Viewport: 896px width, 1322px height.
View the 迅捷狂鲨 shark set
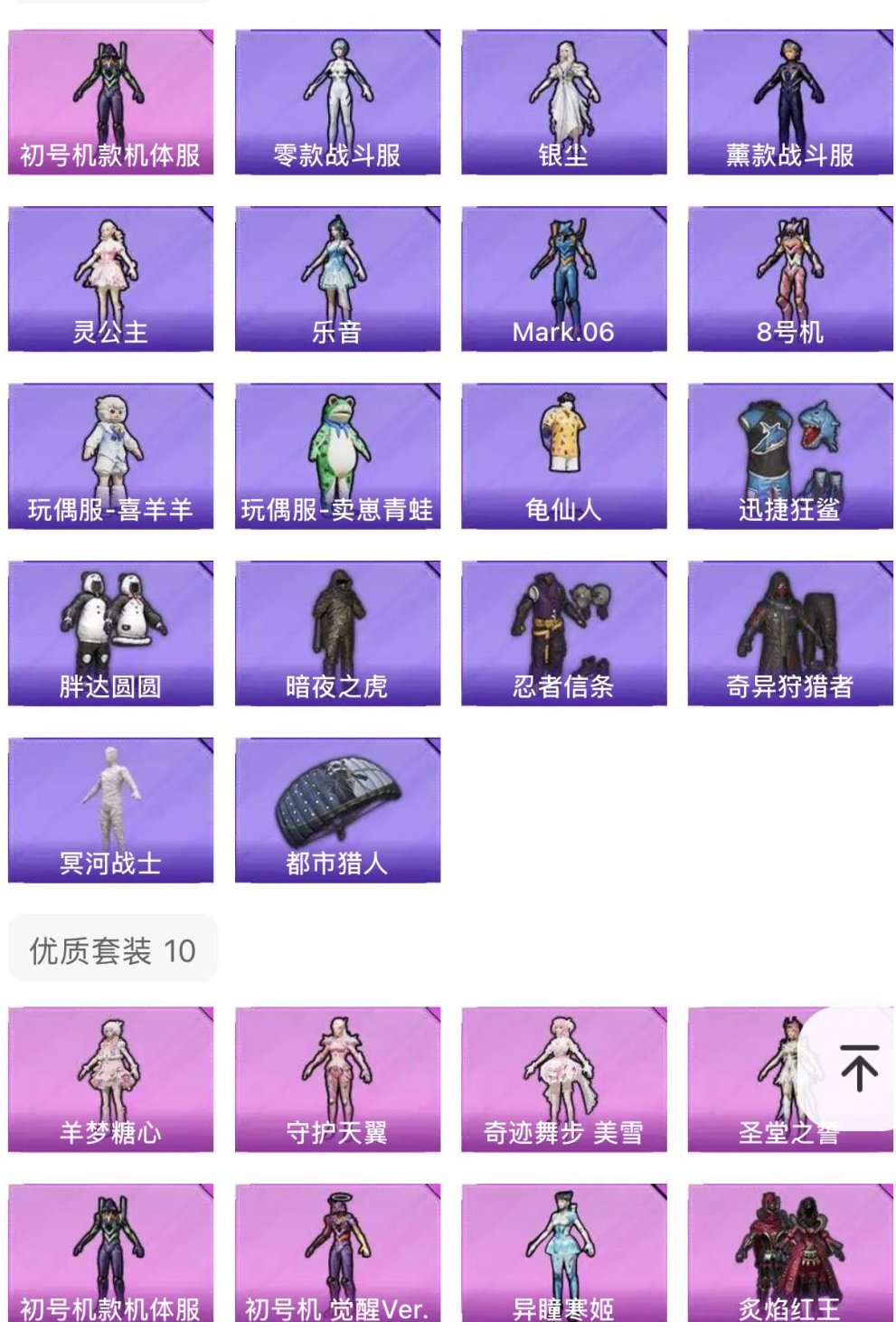click(790, 452)
